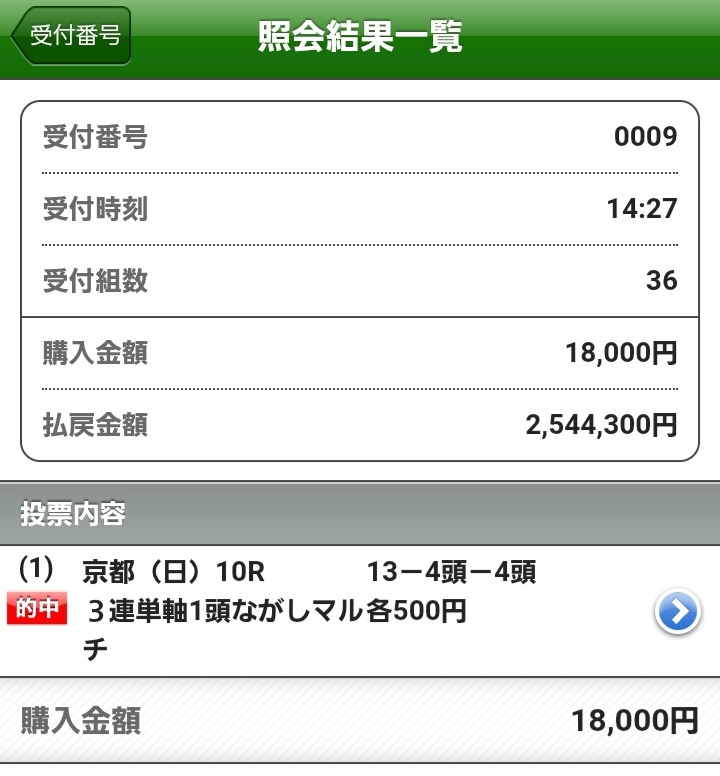Image resolution: width=720 pixels, height=776 pixels.
Task: Open details for the 京都（日）10R bet
Action: pyautogui.click(x=677, y=612)
